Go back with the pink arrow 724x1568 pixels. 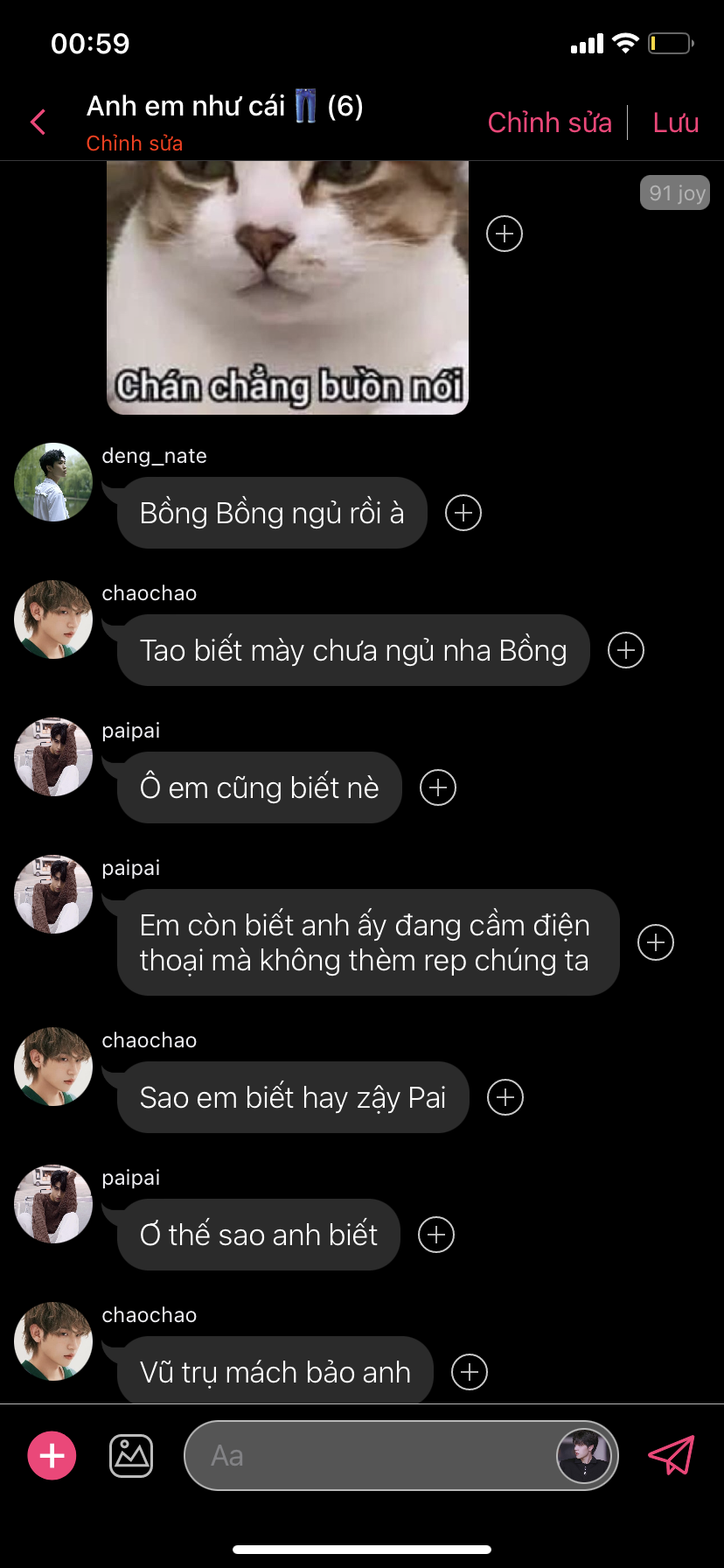[x=38, y=122]
